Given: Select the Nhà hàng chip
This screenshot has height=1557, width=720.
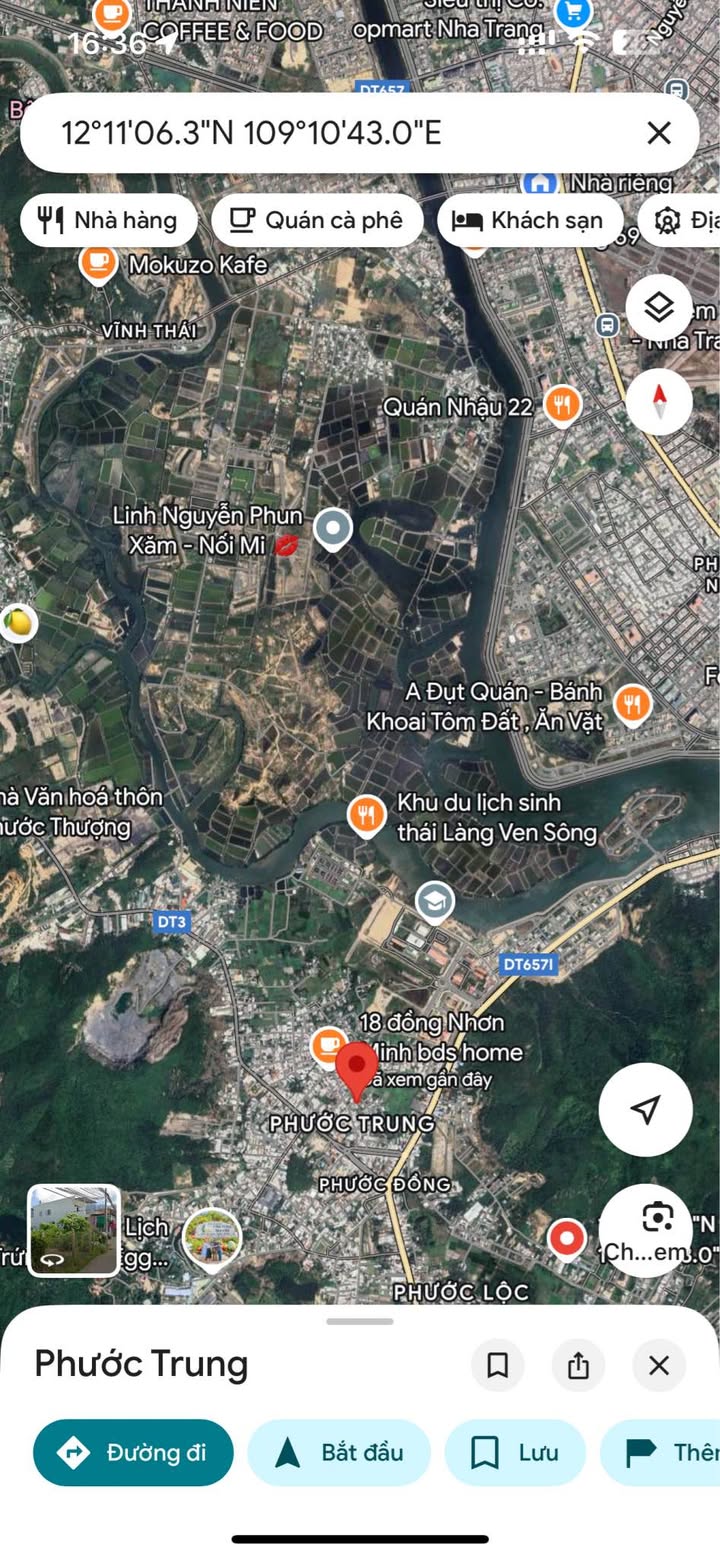Looking at the screenshot, I should pyautogui.click(x=109, y=220).
